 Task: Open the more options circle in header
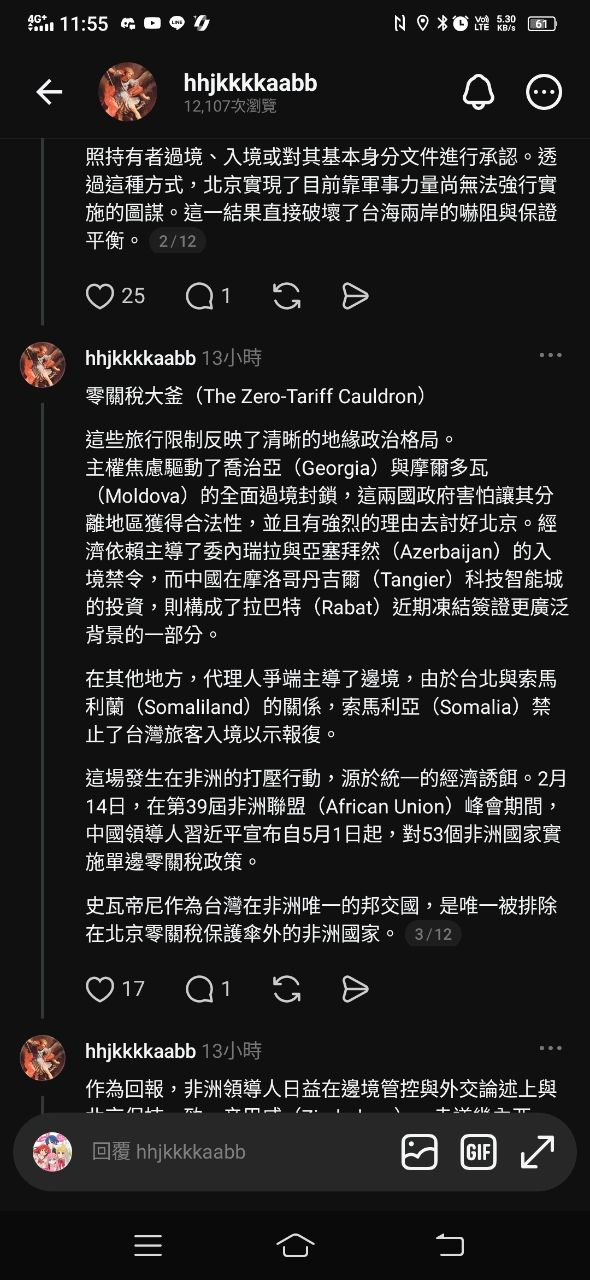pyautogui.click(x=544, y=93)
